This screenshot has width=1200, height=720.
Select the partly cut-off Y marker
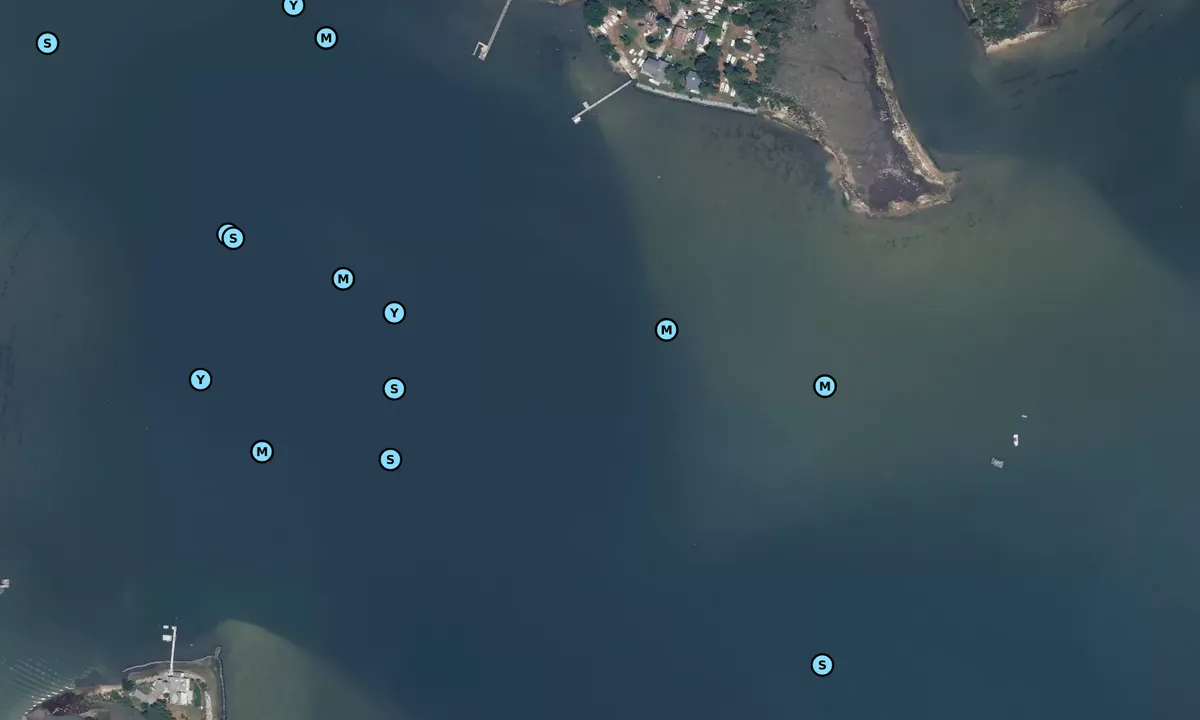[293, 6]
